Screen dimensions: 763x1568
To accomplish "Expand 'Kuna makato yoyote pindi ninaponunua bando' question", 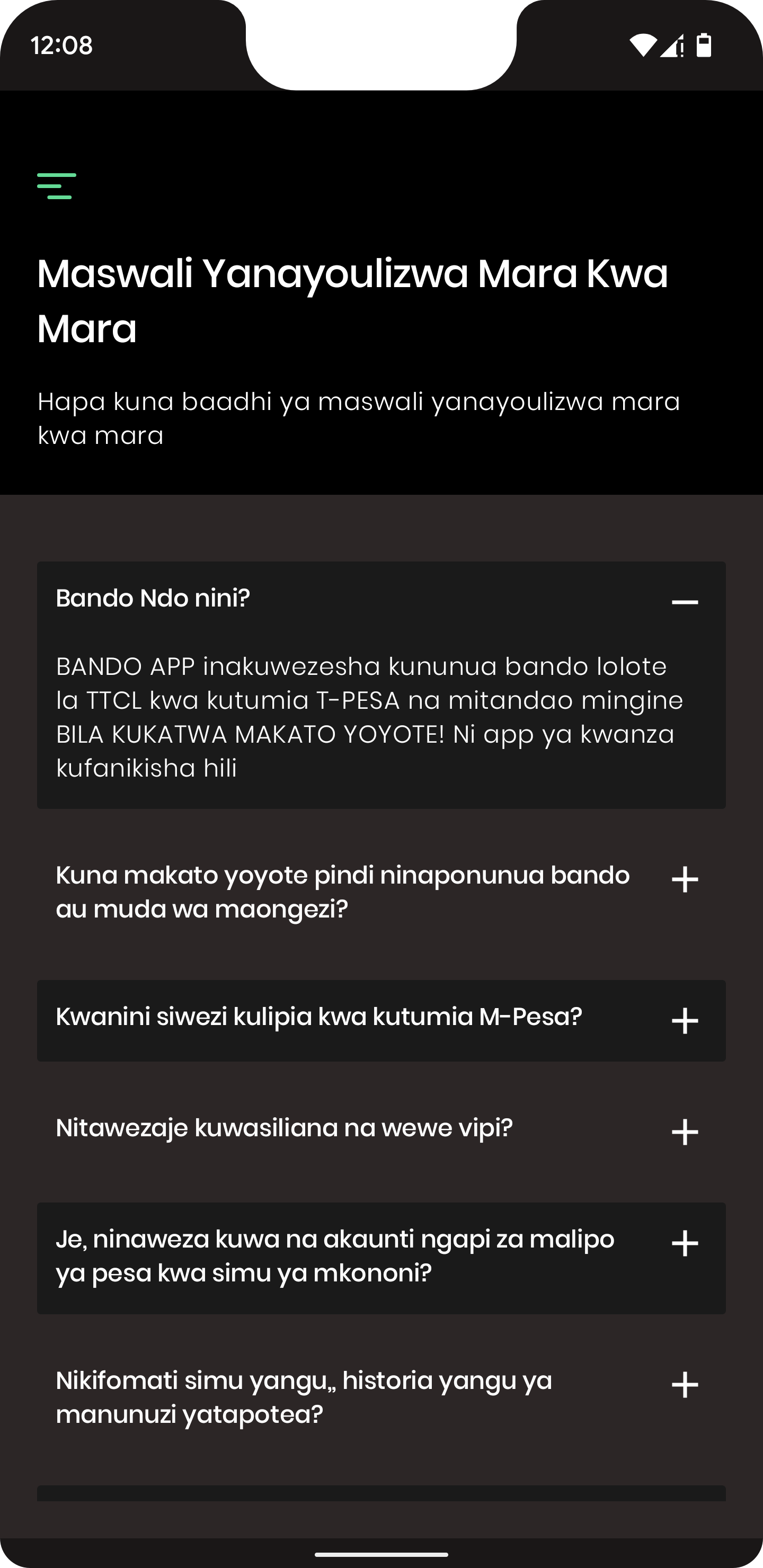I will pyautogui.click(x=685, y=879).
